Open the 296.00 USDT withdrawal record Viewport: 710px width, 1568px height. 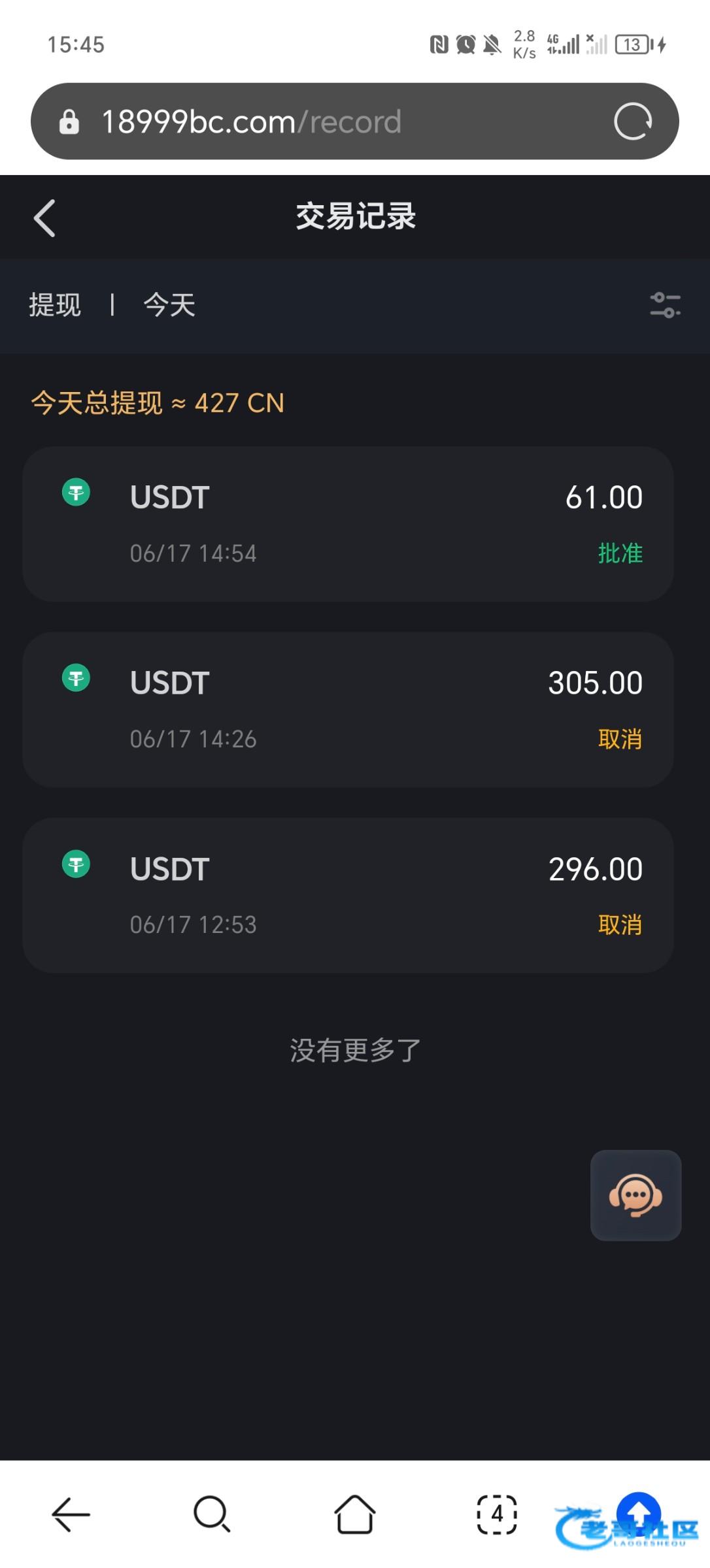[x=348, y=895]
